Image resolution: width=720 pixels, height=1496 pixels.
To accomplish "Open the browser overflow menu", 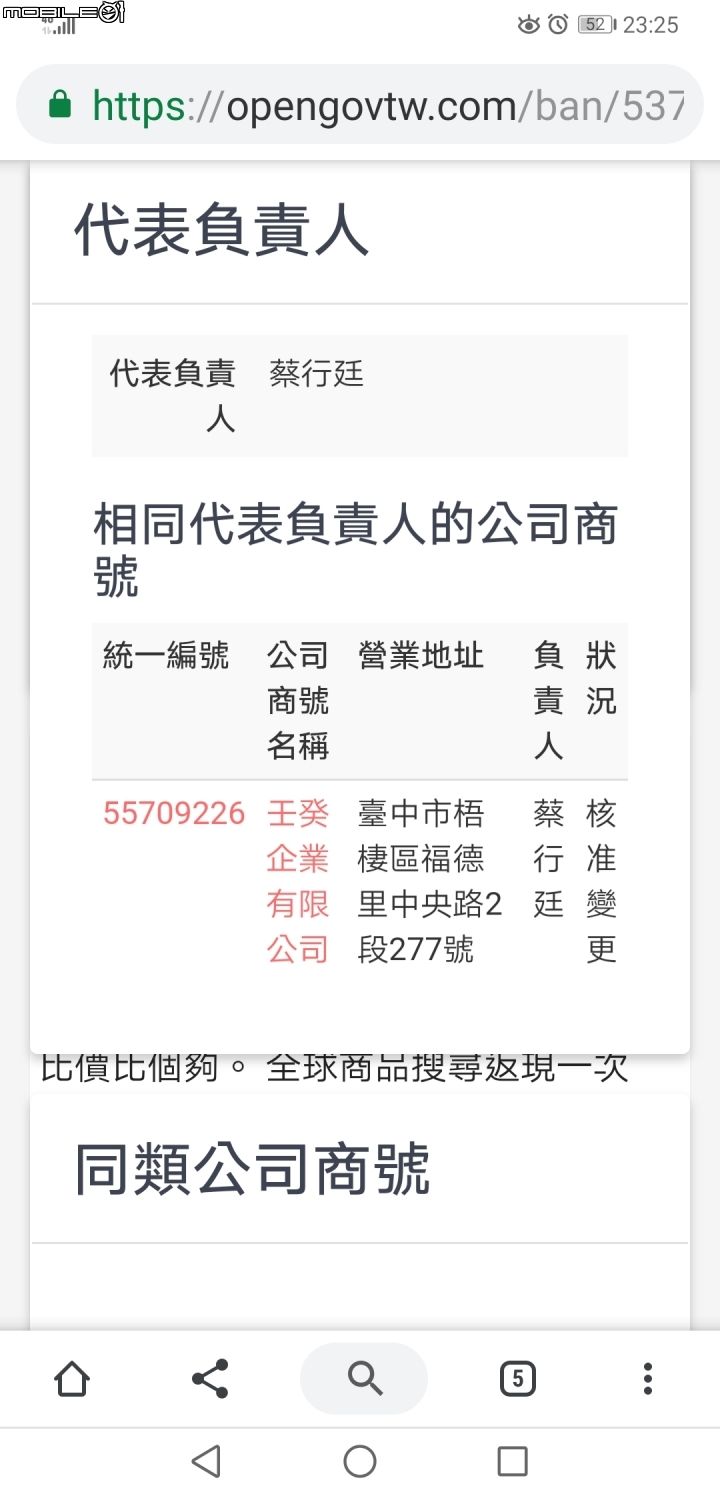I will [648, 1379].
